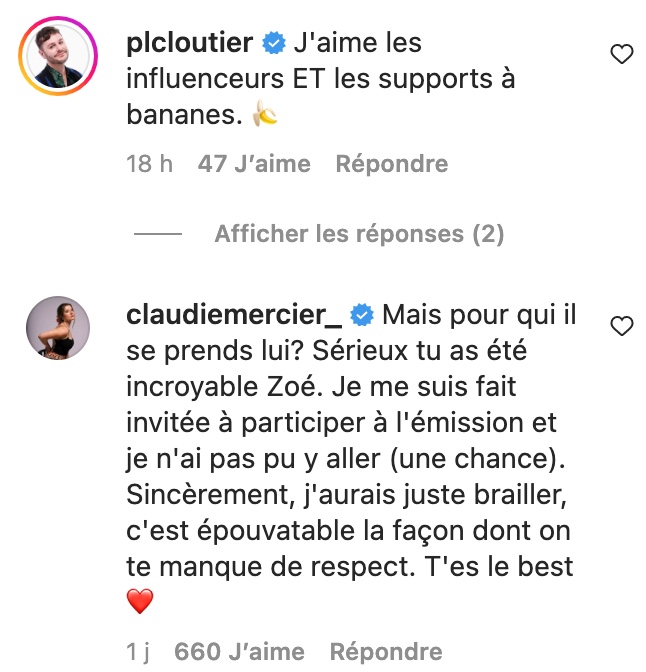646x672 pixels.
Task: Expand Afficher les réponses (2)
Action: point(359,234)
